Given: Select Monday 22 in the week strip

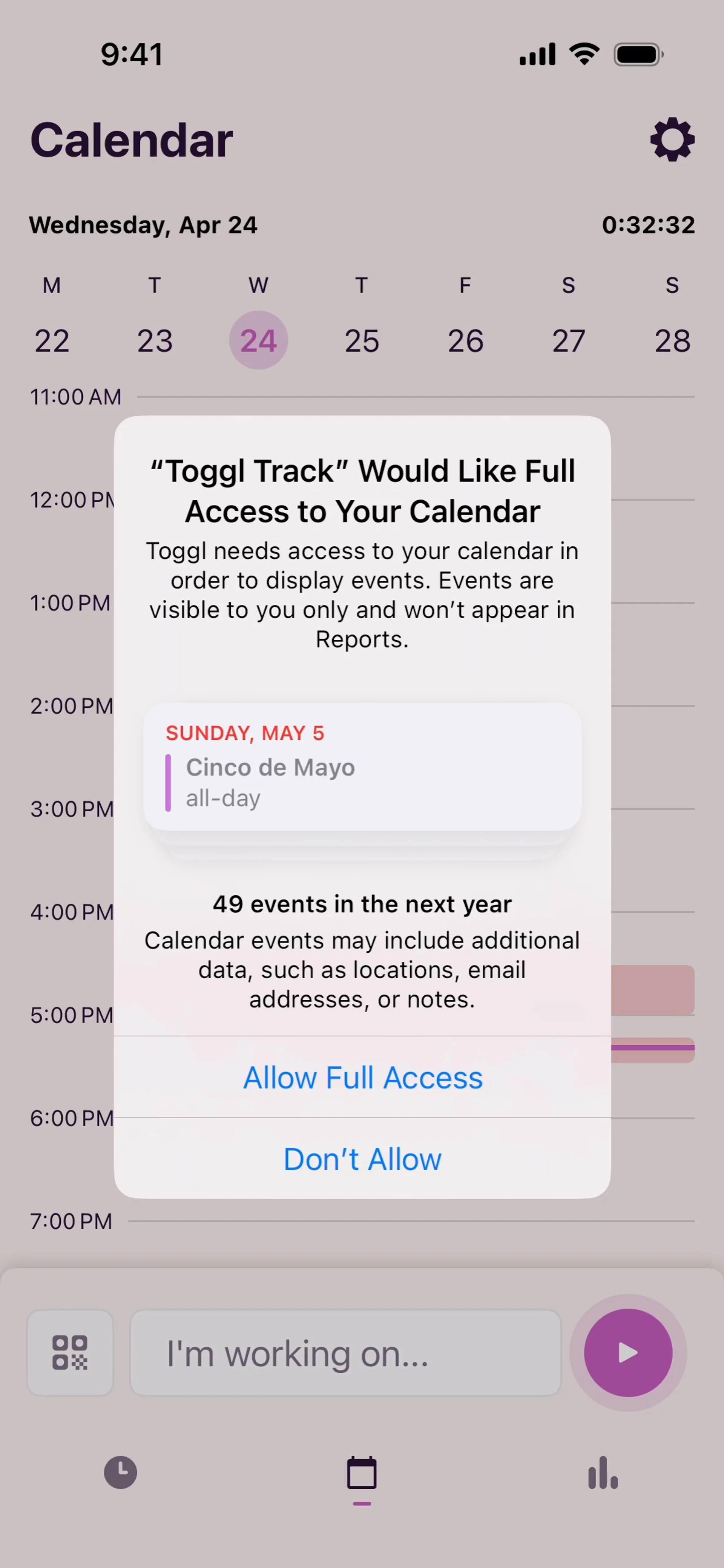Looking at the screenshot, I should click(52, 340).
